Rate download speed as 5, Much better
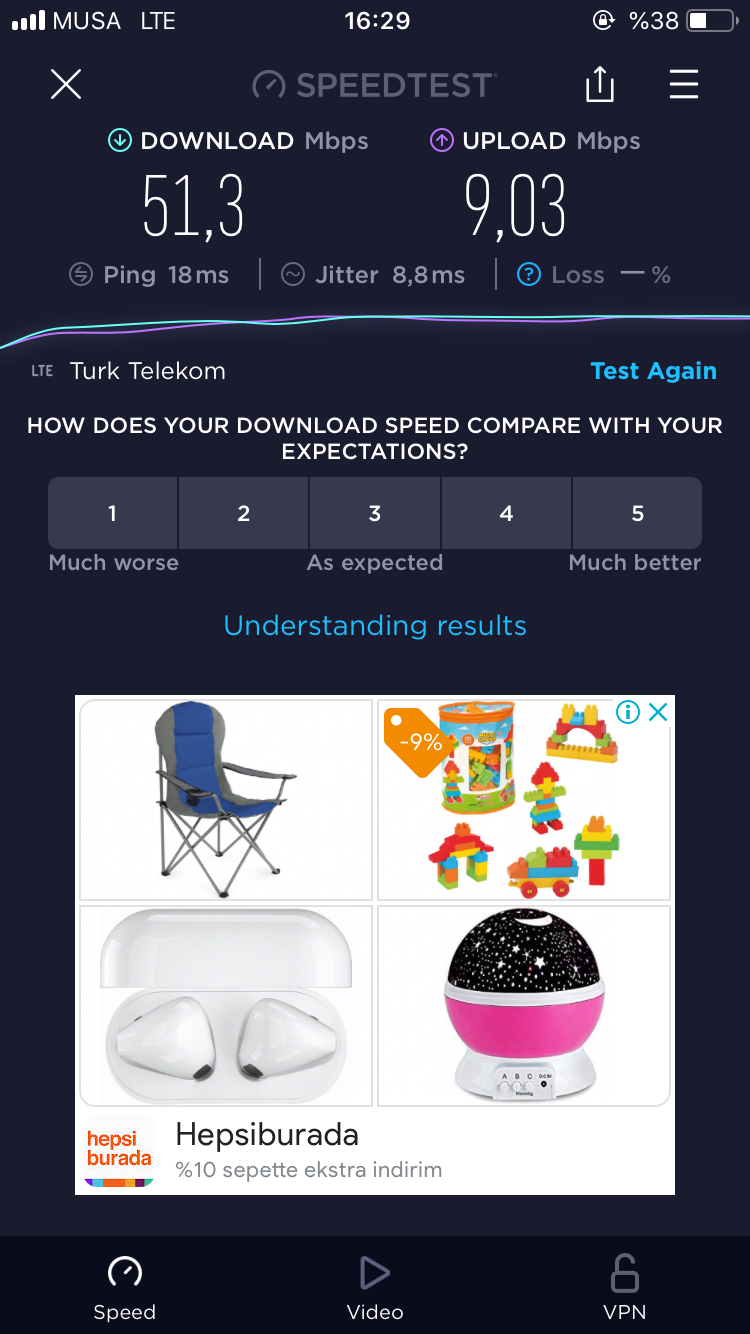 tap(637, 513)
